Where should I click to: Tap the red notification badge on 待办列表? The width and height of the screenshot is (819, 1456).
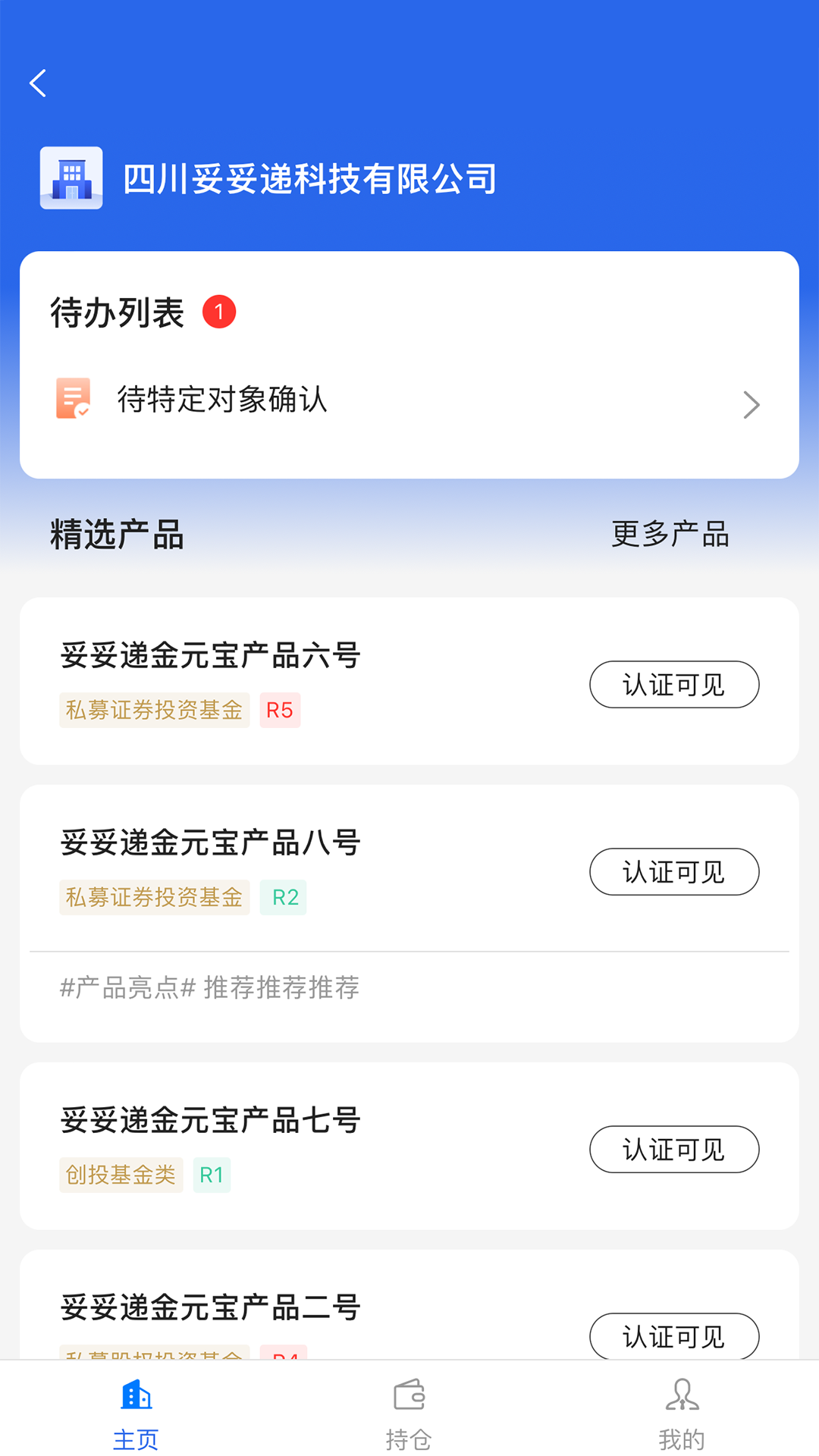click(x=219, y=310)
